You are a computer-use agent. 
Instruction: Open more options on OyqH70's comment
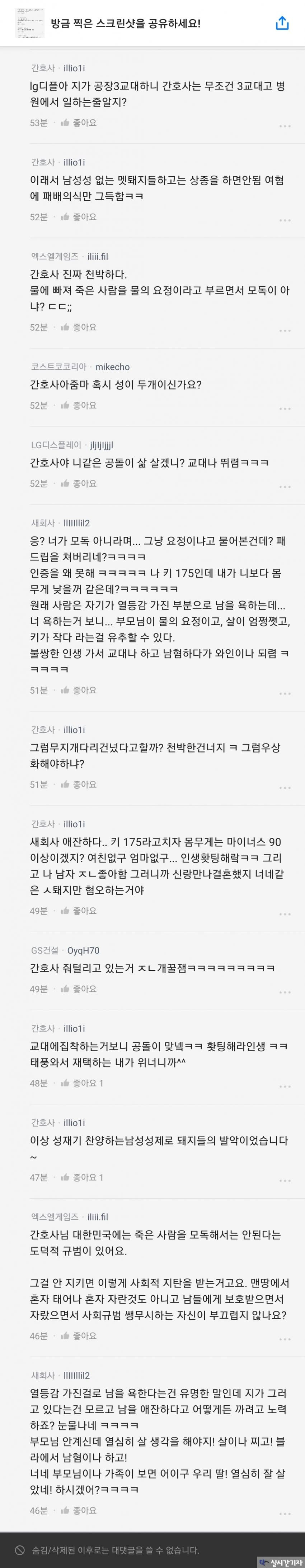click(285, 992)
